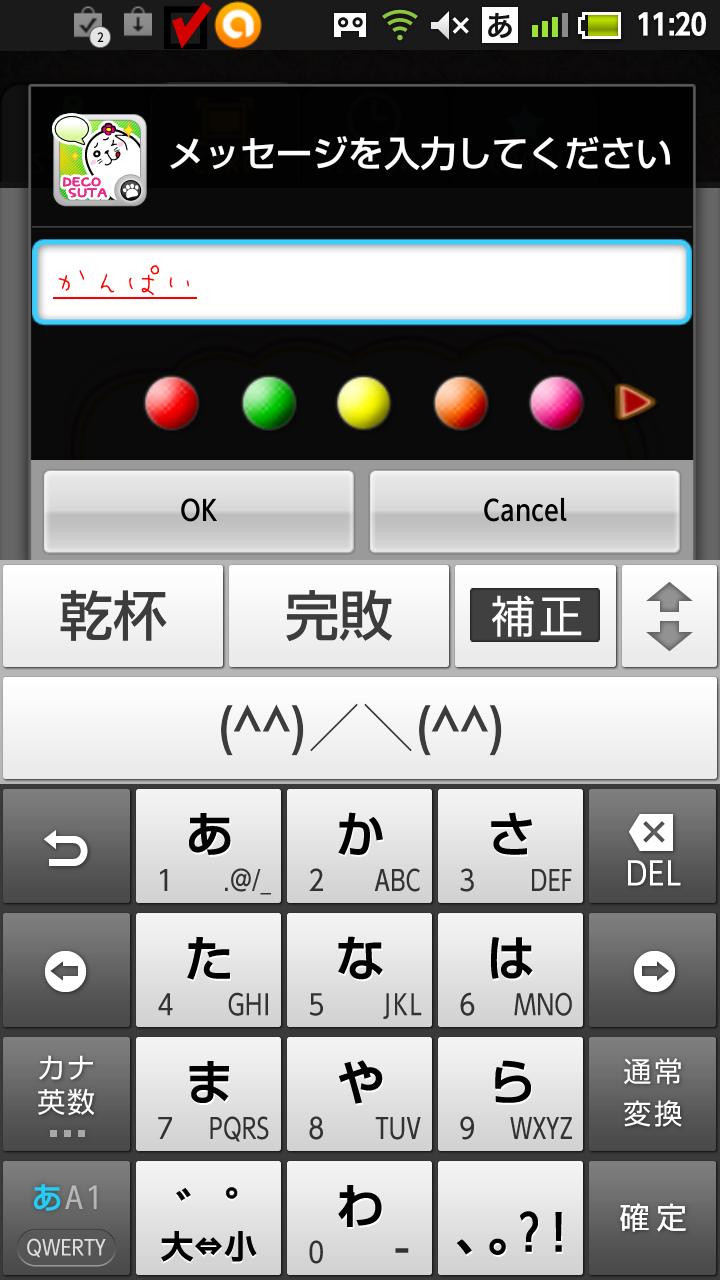Pick the orange color ball
This screenshot has height=1280, width=720.
click(x=460, y=403)
